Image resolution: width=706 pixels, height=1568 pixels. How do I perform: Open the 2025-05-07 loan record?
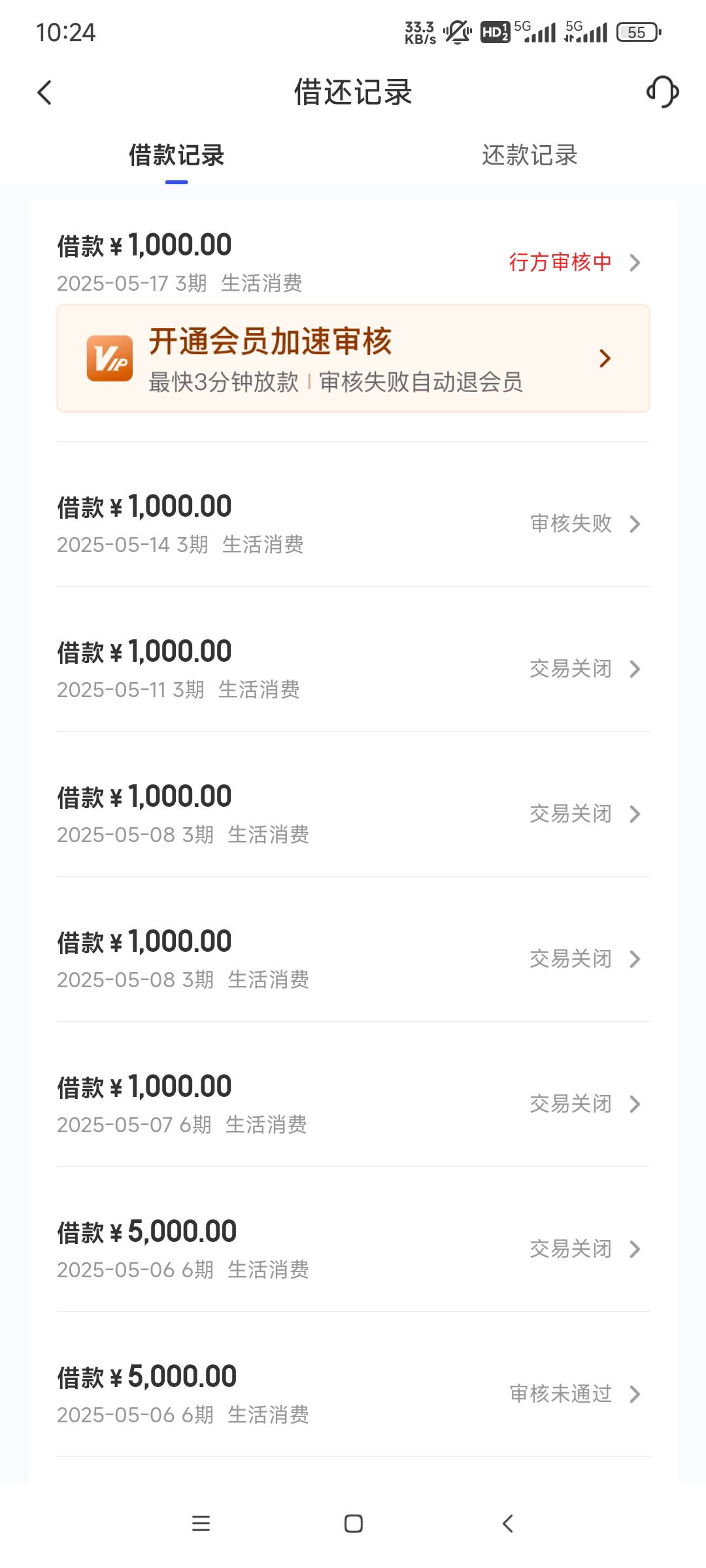[353, 1104]
